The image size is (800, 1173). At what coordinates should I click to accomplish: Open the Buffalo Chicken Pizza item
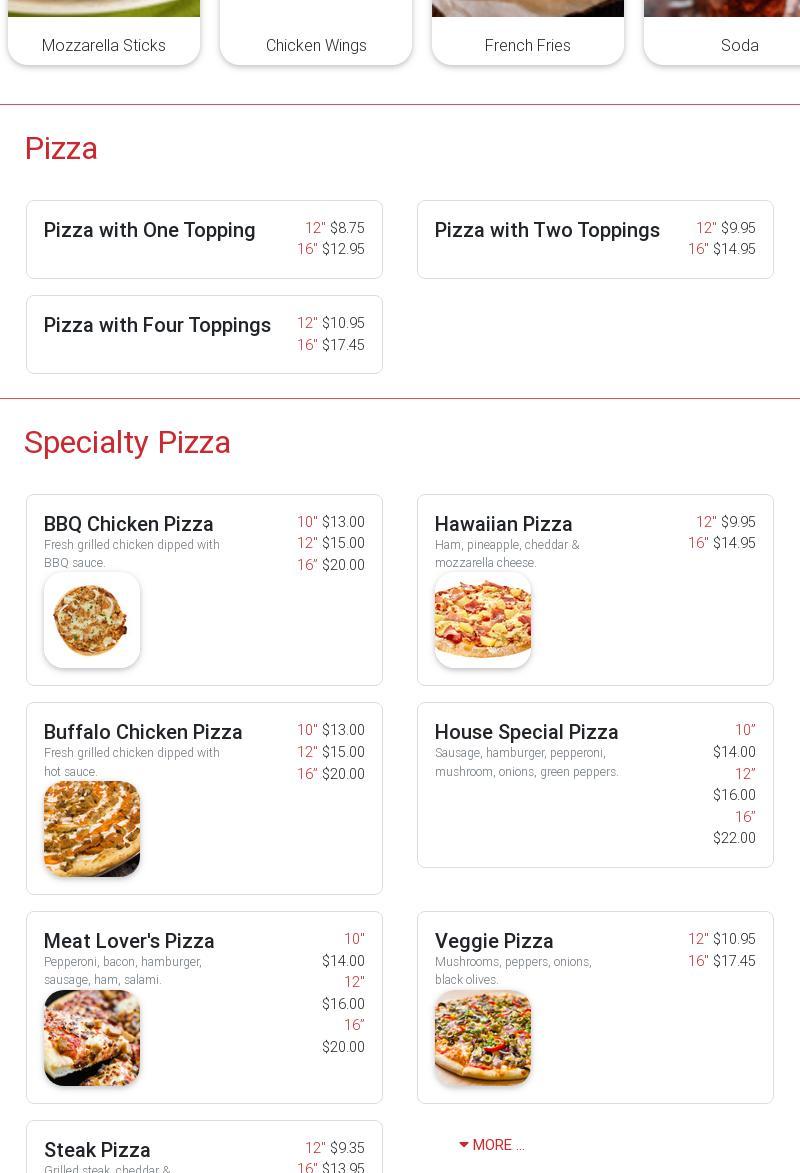[x=143, y=732]
